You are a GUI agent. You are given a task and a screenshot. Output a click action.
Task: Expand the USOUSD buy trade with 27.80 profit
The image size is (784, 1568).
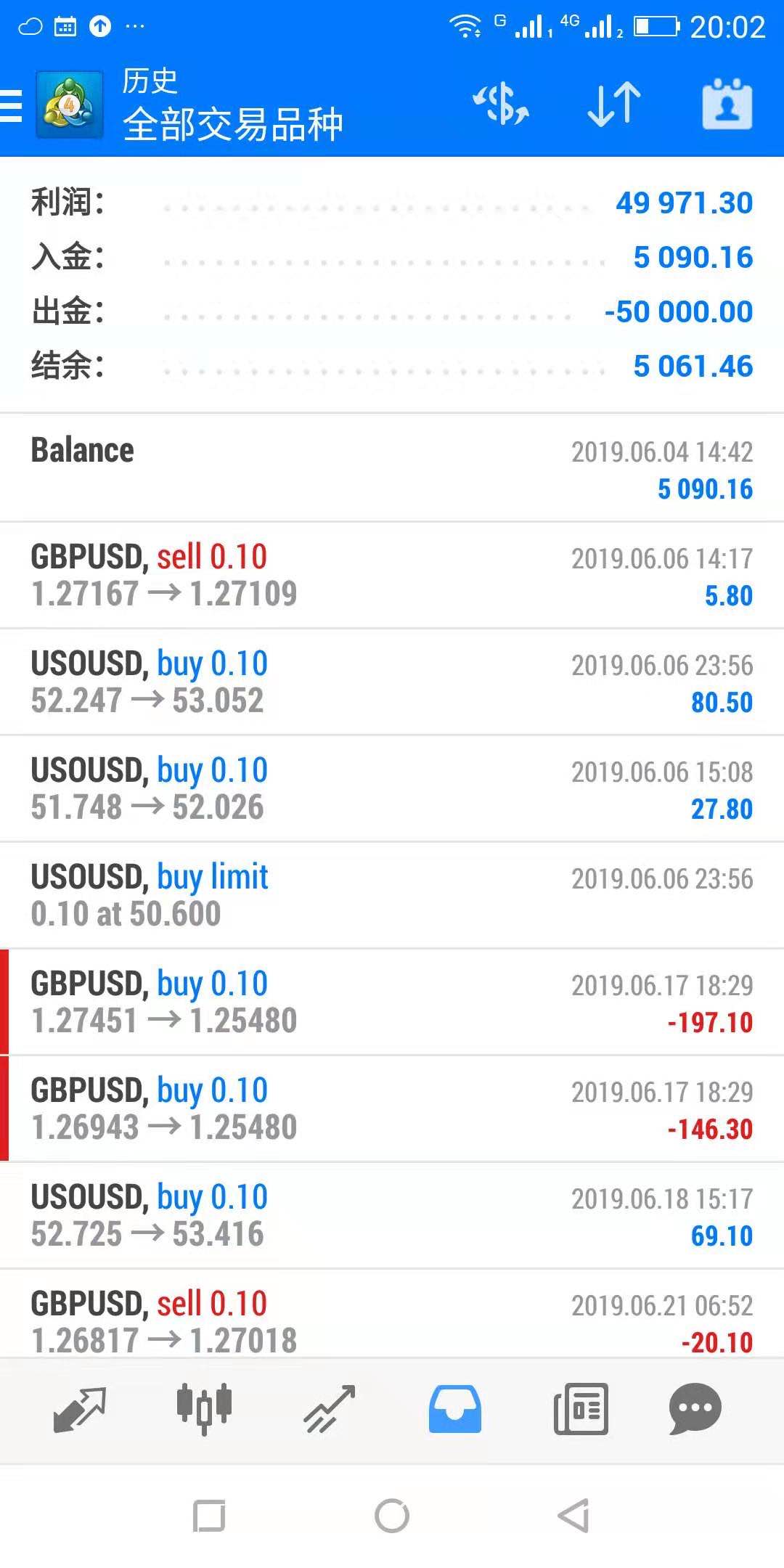(392, 788)
